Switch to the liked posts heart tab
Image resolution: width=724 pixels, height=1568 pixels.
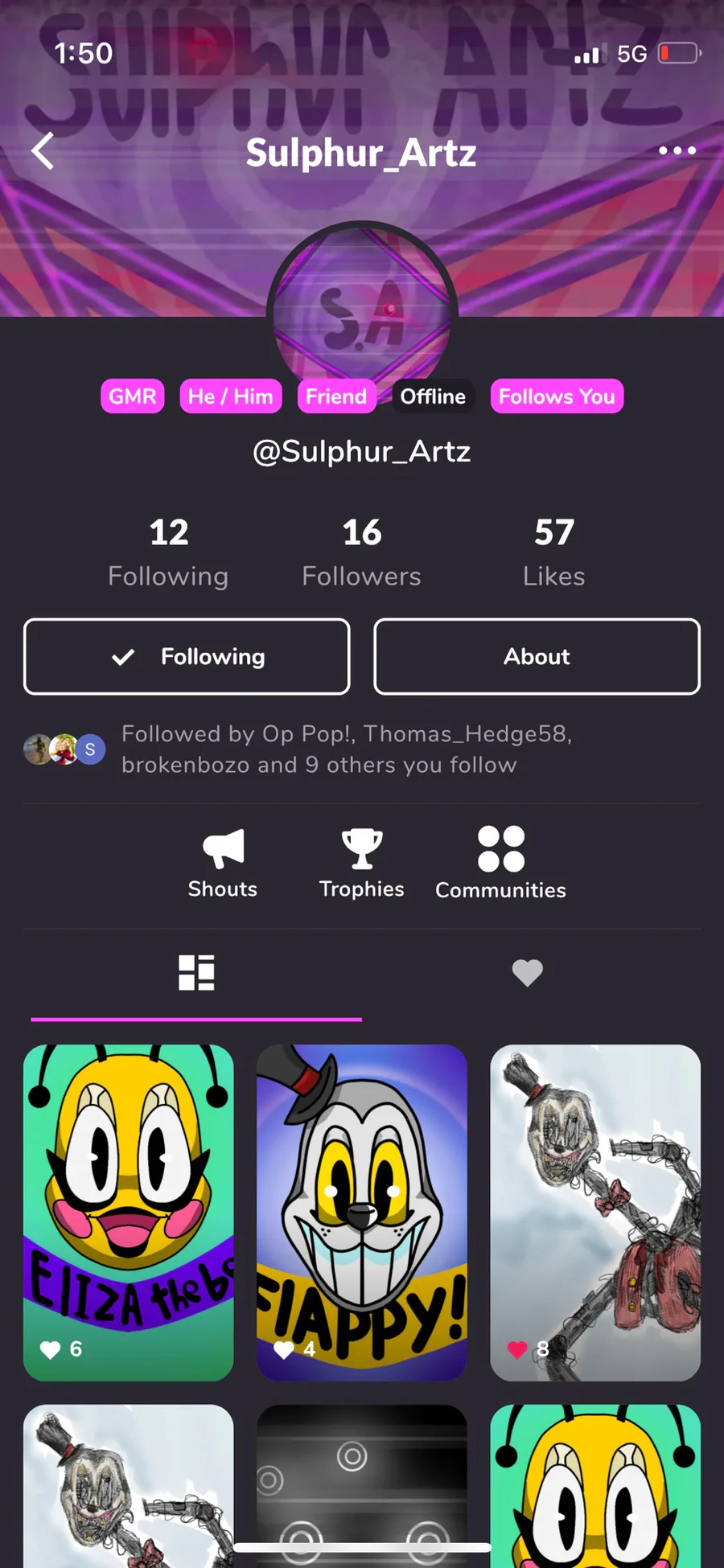[527, 973]
